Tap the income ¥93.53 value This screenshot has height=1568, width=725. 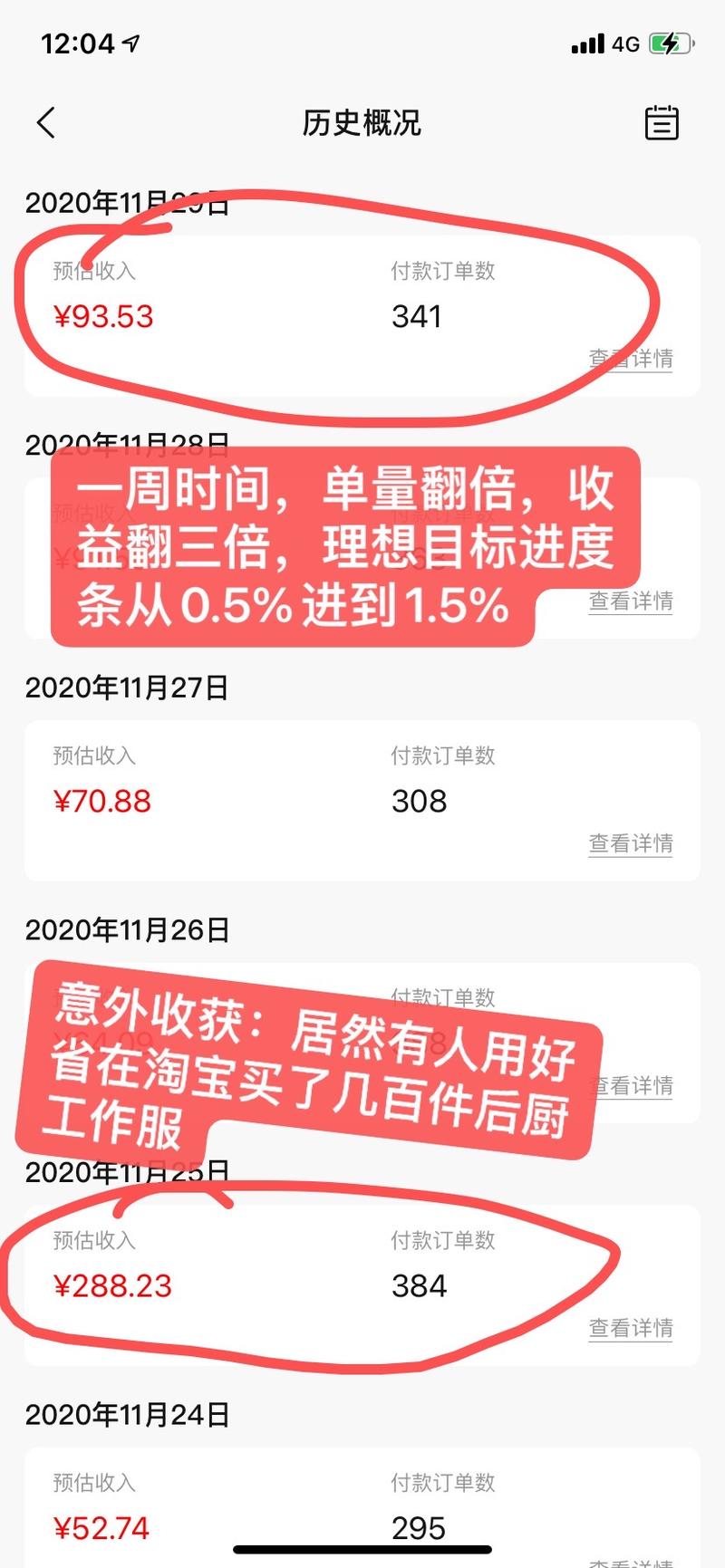pyautogui.click(x=103, y=317)
